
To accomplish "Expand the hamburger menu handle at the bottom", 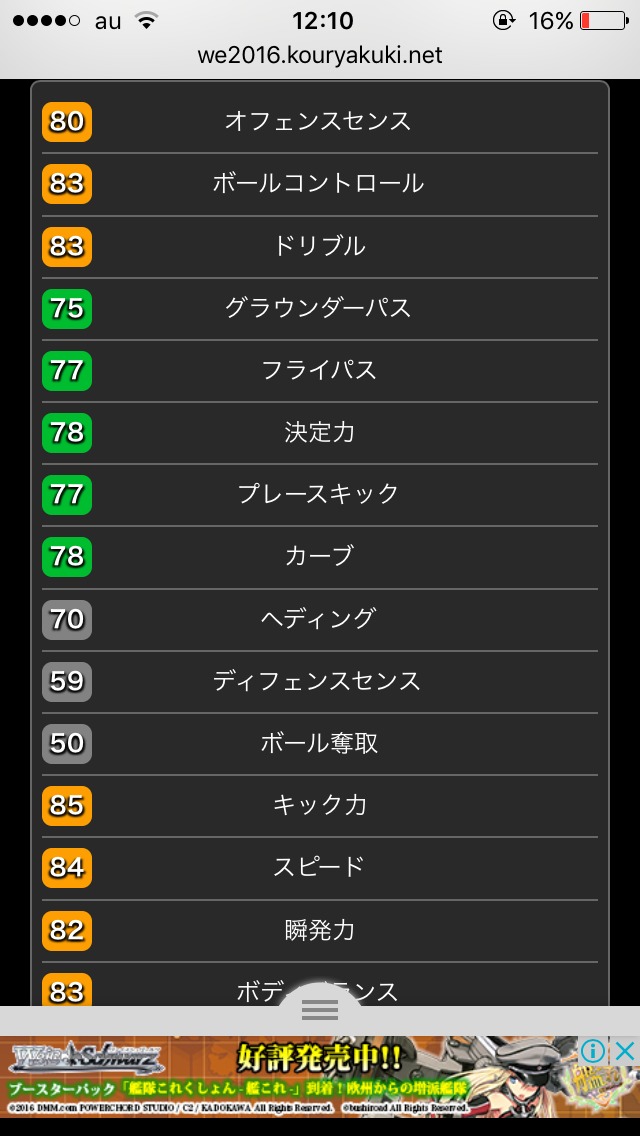I will (320, 1010).
